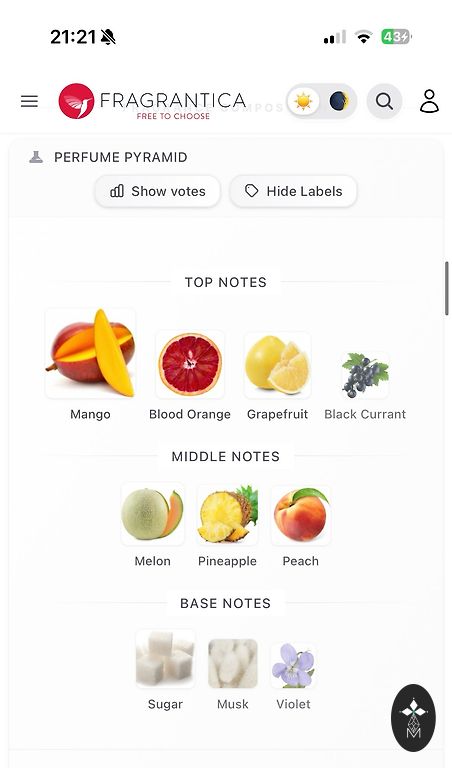Toggle the light/dark theme switch
The image size is (452, 768).
(x=322, y=101)
